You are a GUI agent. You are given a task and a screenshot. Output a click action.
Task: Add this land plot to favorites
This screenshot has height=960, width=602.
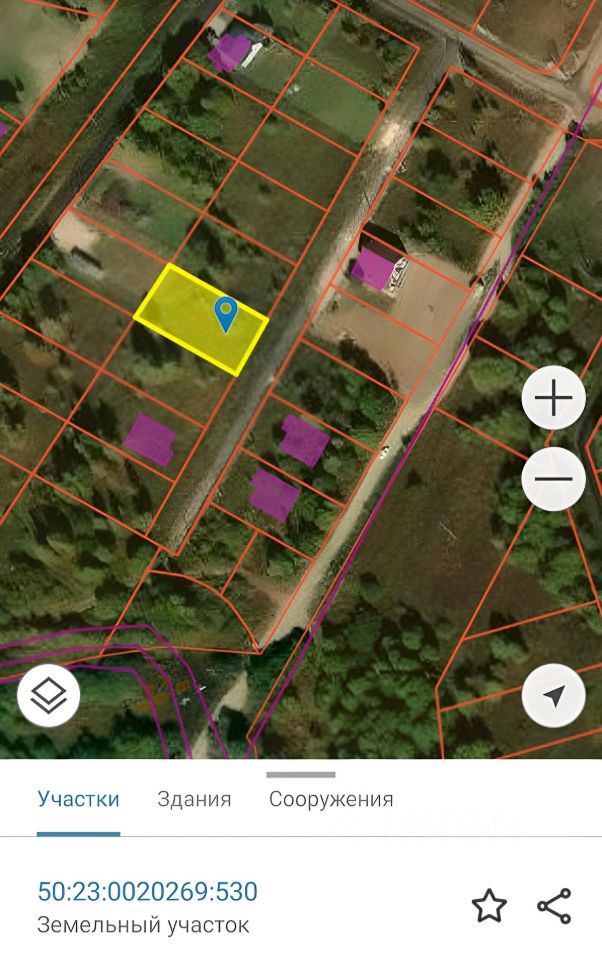point(489,906)
